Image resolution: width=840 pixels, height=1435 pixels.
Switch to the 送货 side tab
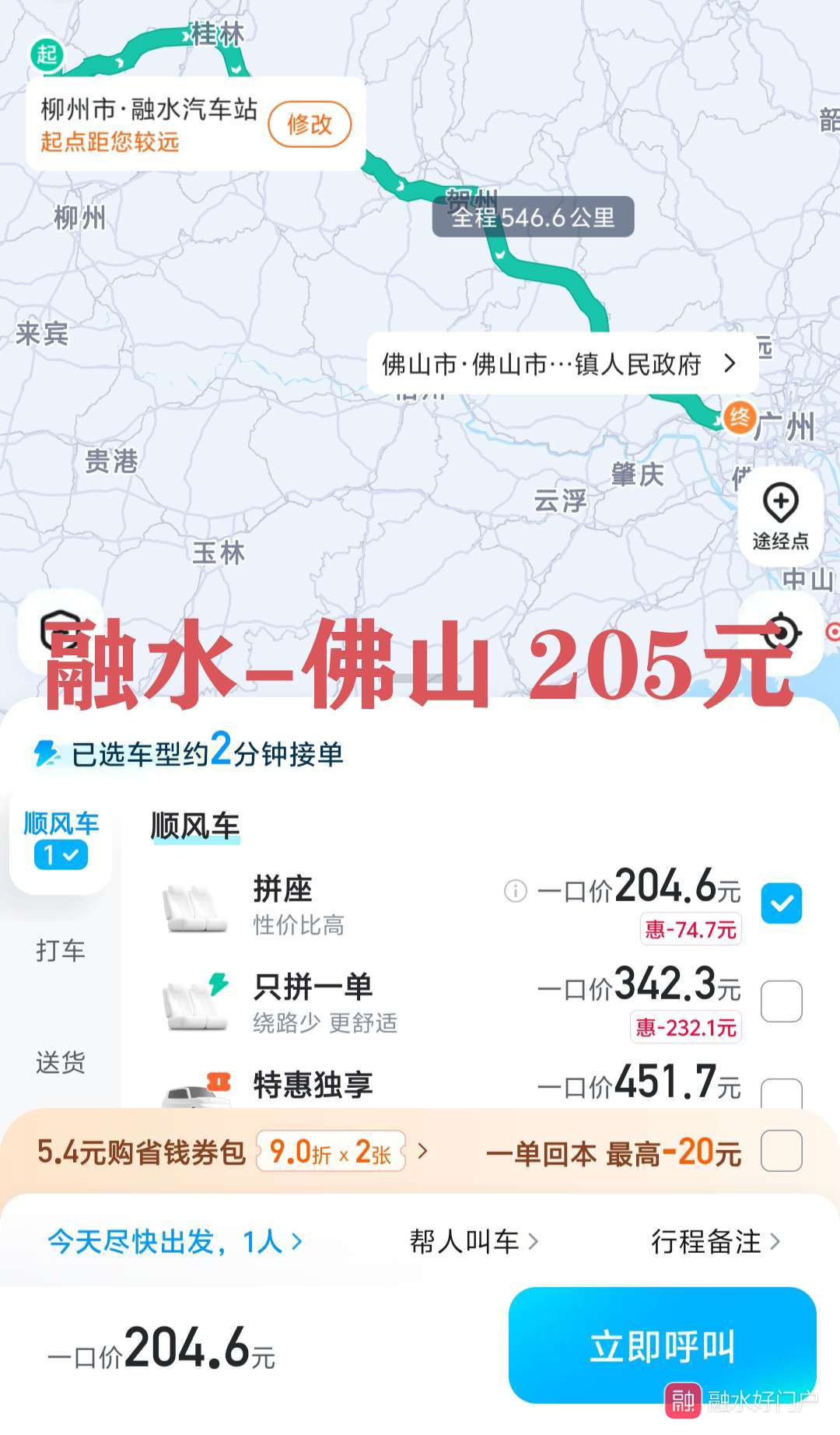pos(61,1062)
